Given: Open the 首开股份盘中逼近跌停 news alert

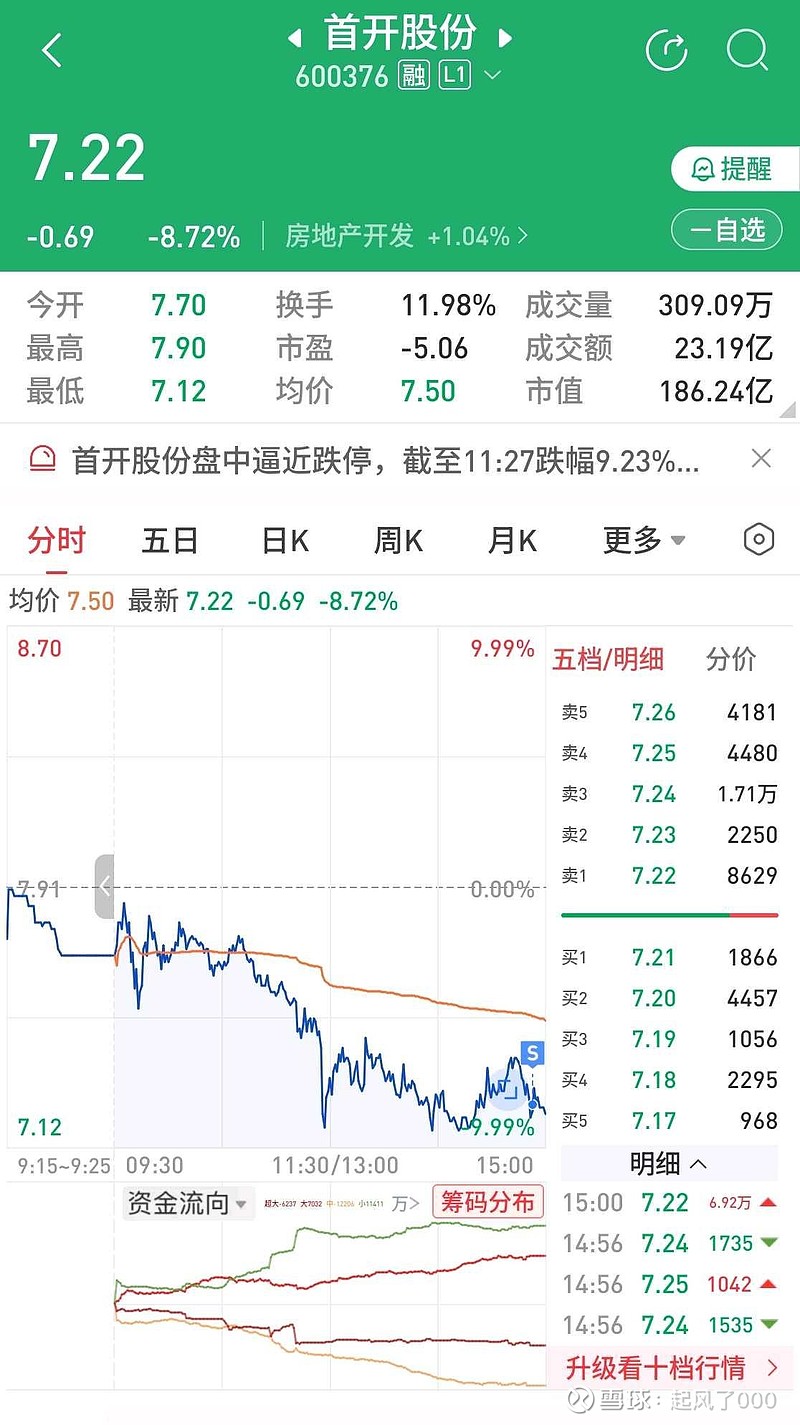Looking at the screenshot, I should 385,460.
